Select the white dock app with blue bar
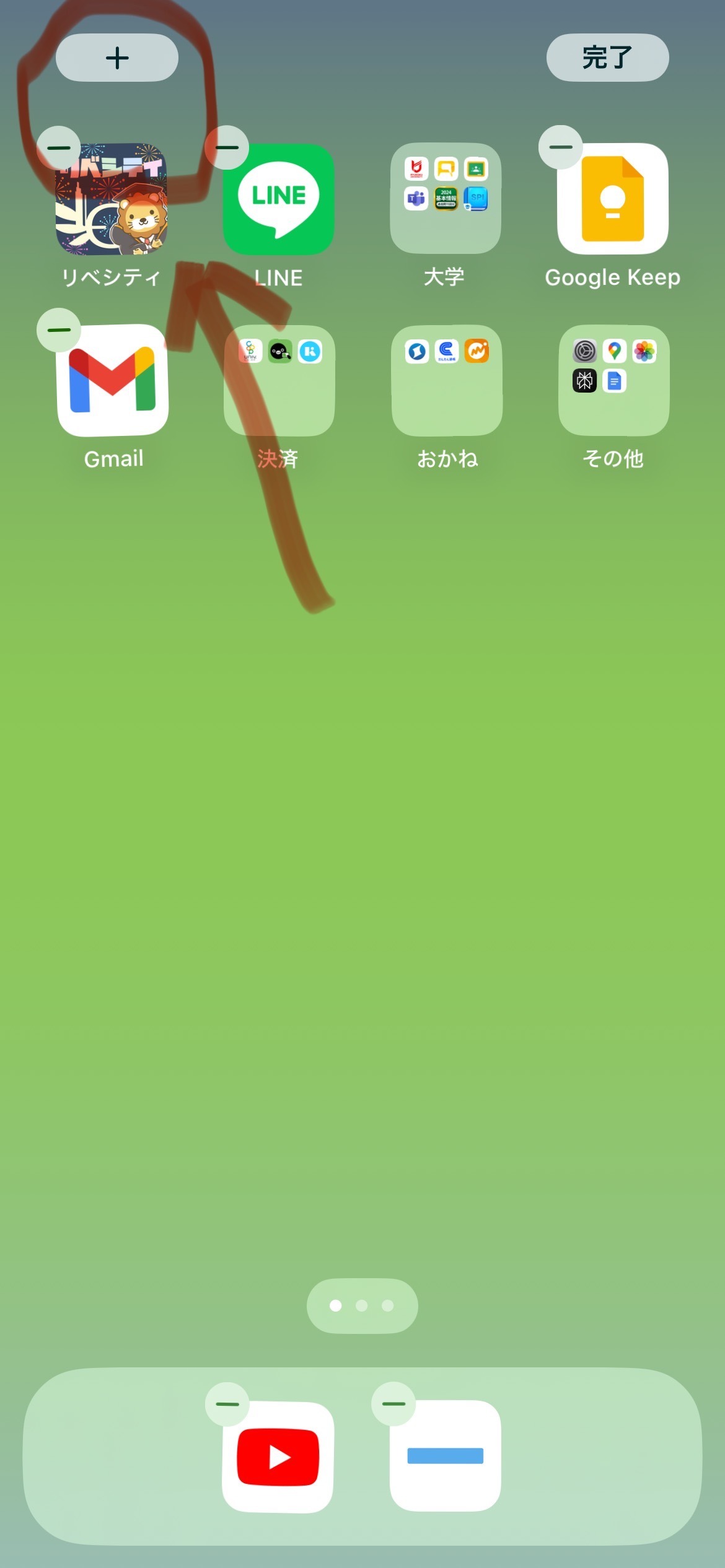 (445, 1455)
